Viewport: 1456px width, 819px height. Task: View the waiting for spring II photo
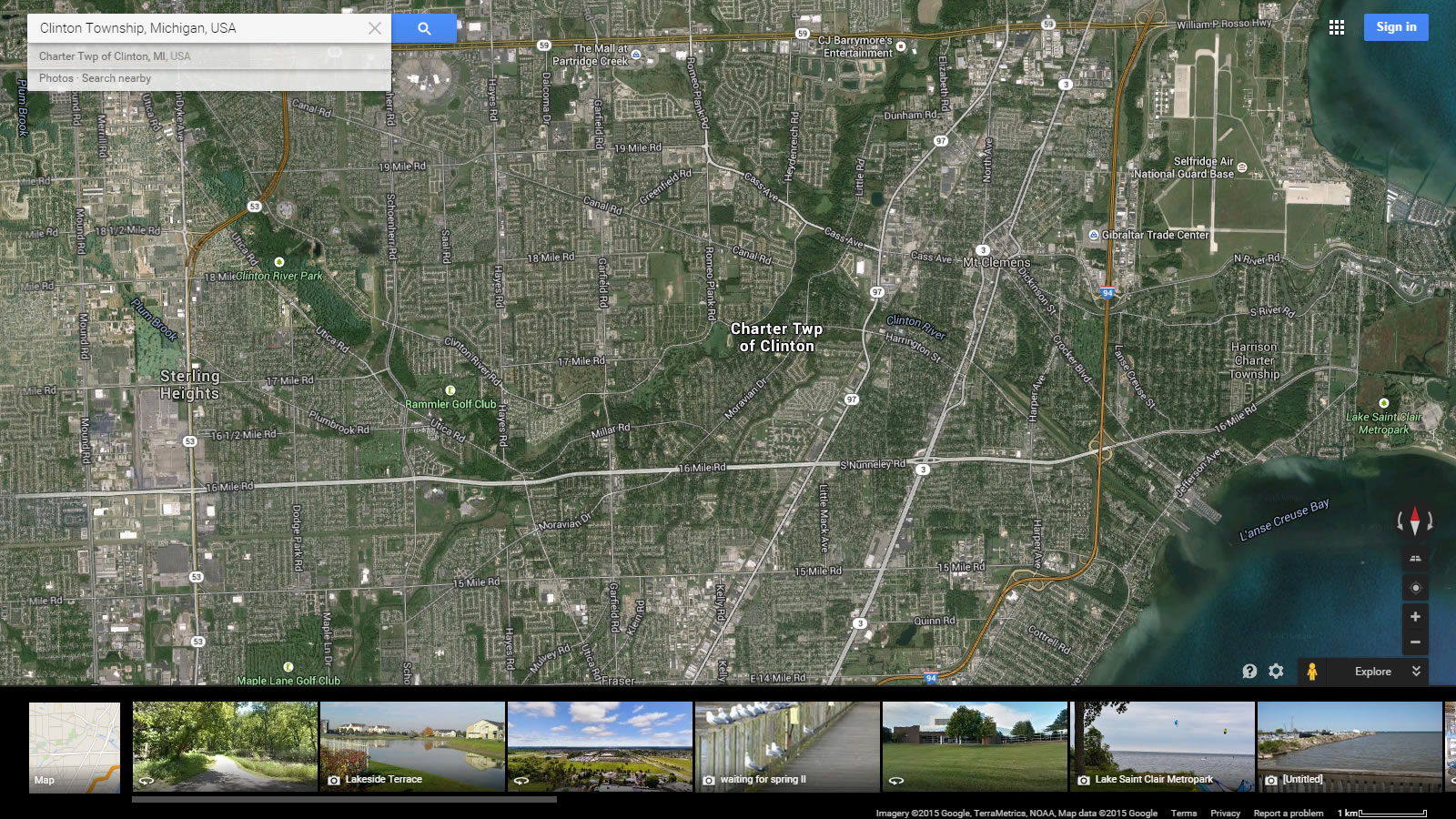pos(787,747)
